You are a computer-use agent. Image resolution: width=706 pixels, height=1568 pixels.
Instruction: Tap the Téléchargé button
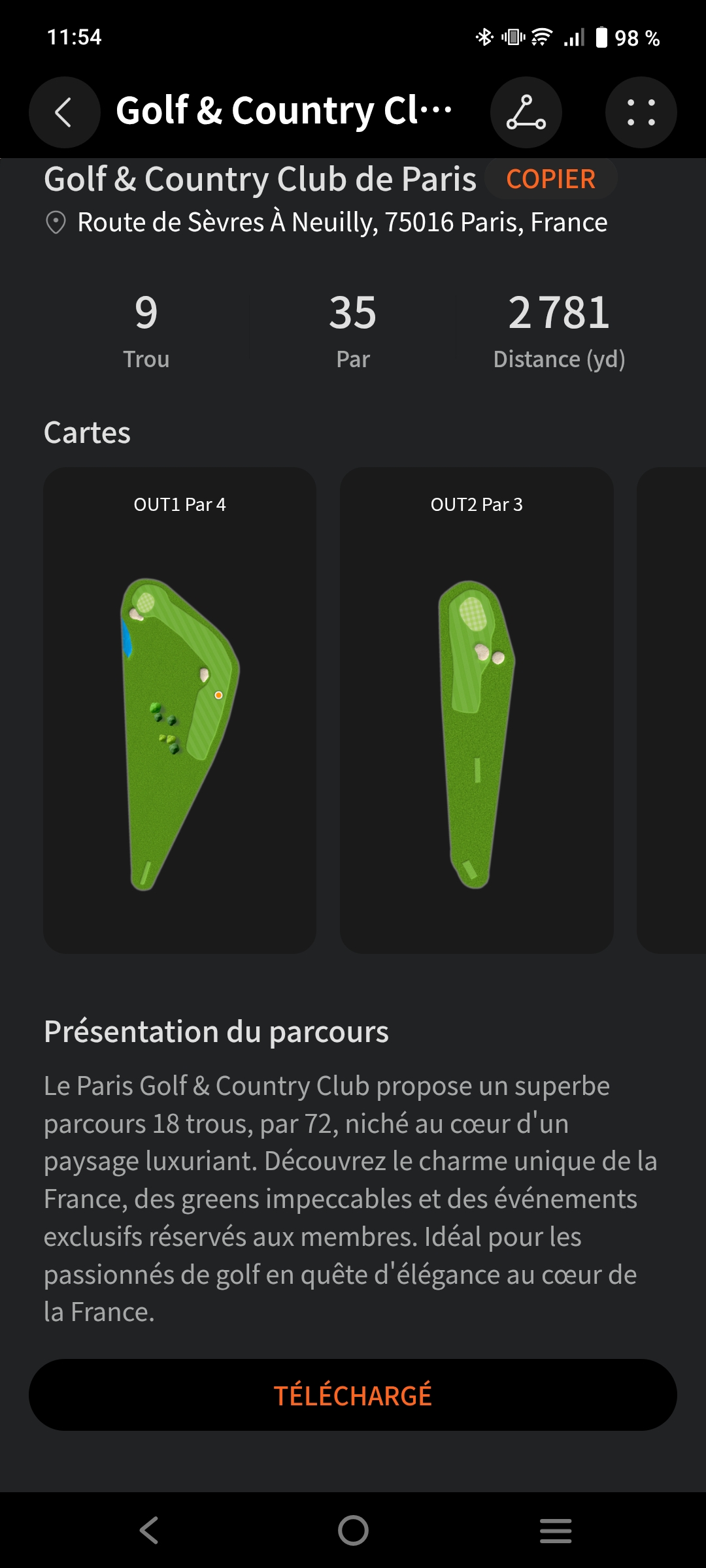(353, 1395)
